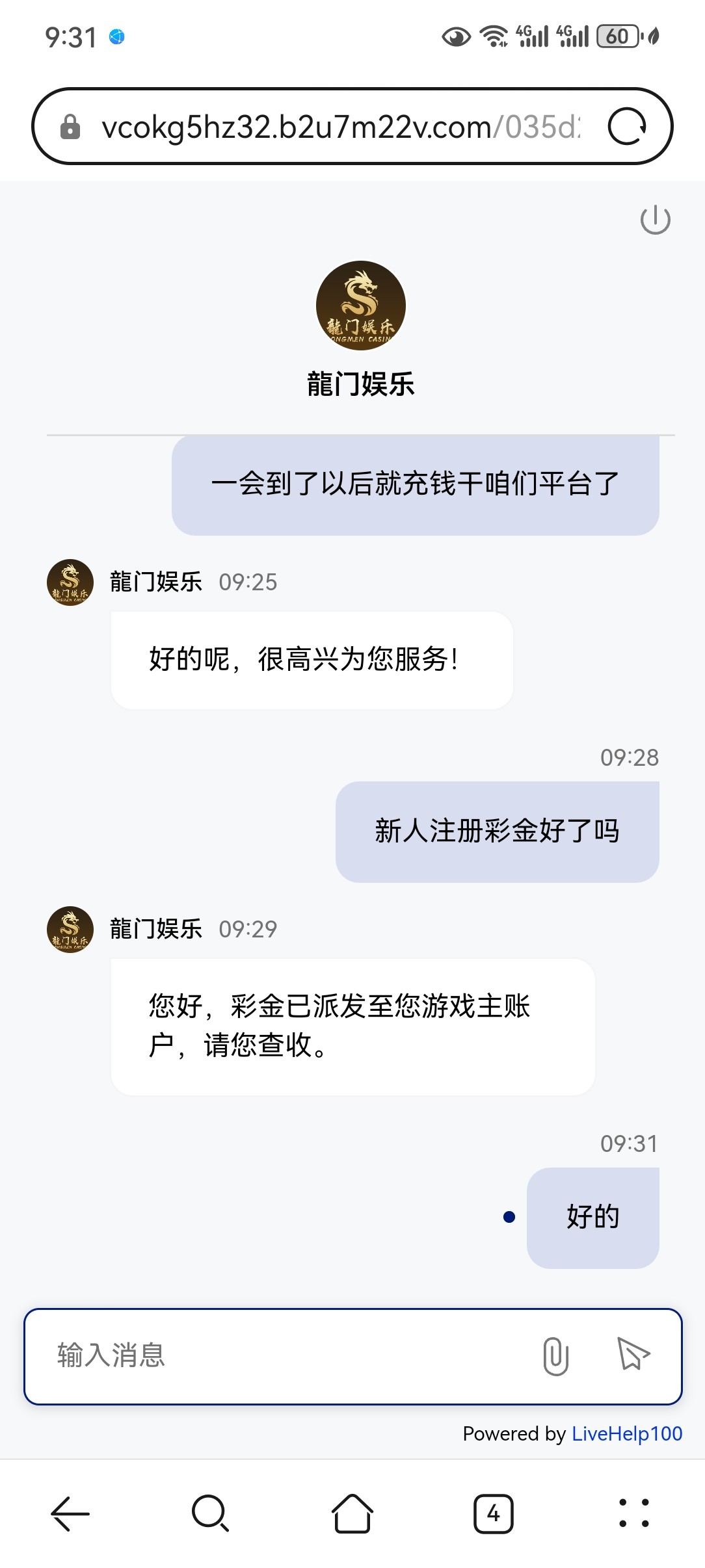Open the LiveHelp100 link
The image size is (705, 1568).
pos(626,1433)
